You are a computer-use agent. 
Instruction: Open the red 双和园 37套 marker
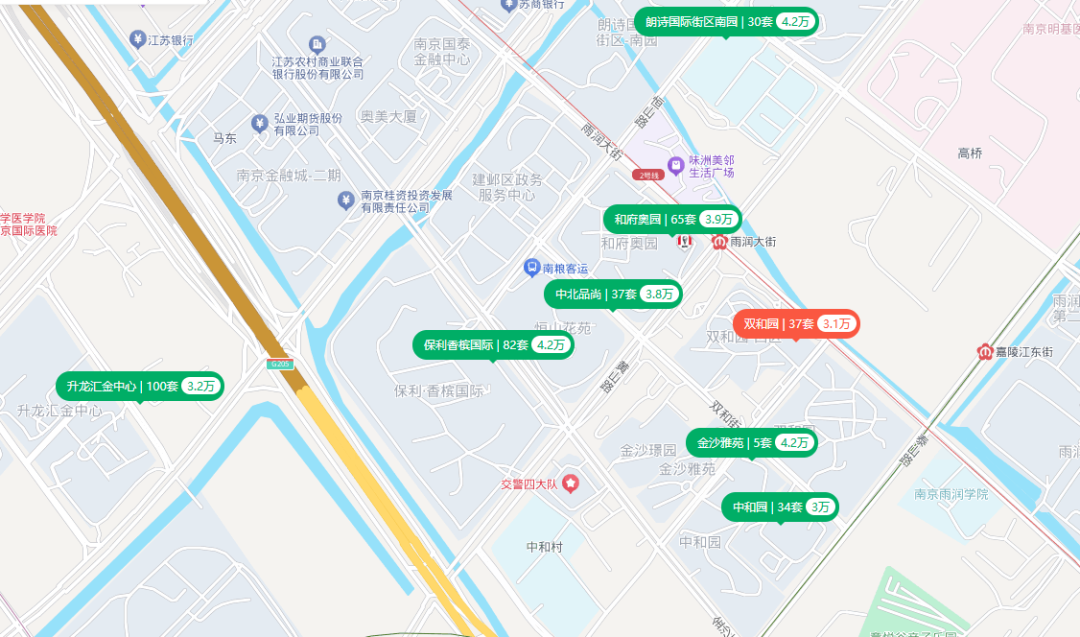796,323
